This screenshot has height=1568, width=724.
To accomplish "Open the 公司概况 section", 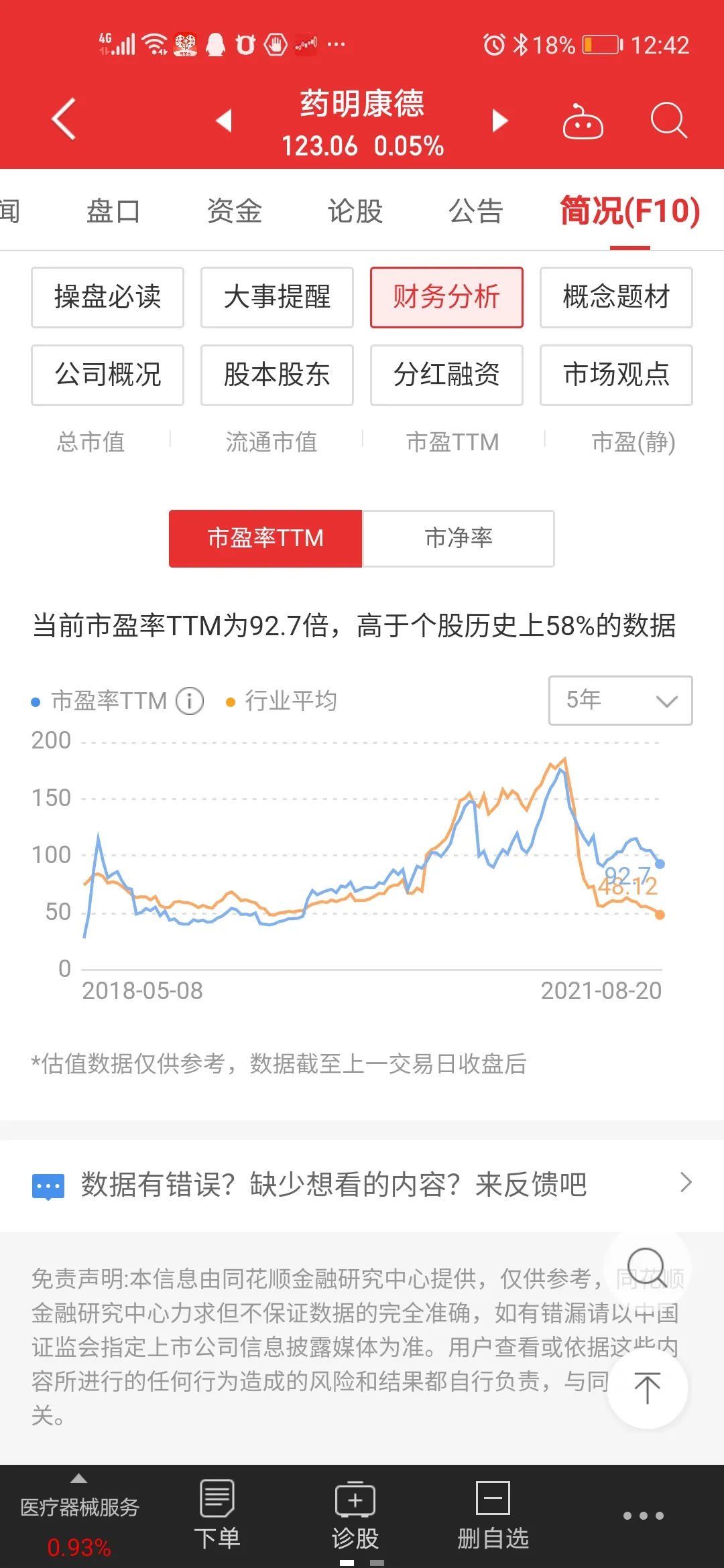I will (107, 375).
